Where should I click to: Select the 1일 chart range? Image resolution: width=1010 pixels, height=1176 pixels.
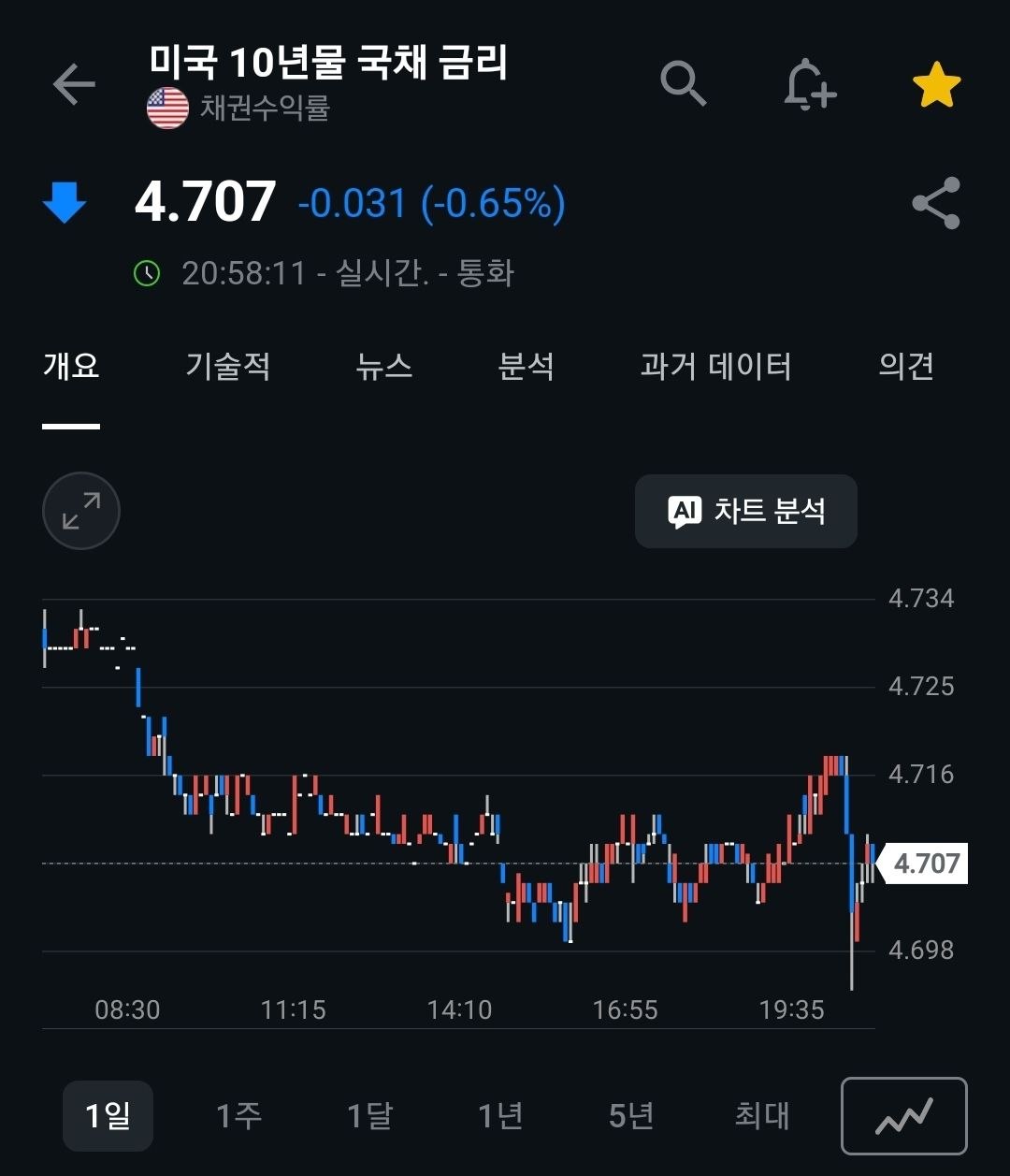pyautogui.click(x=108, y=1115)
